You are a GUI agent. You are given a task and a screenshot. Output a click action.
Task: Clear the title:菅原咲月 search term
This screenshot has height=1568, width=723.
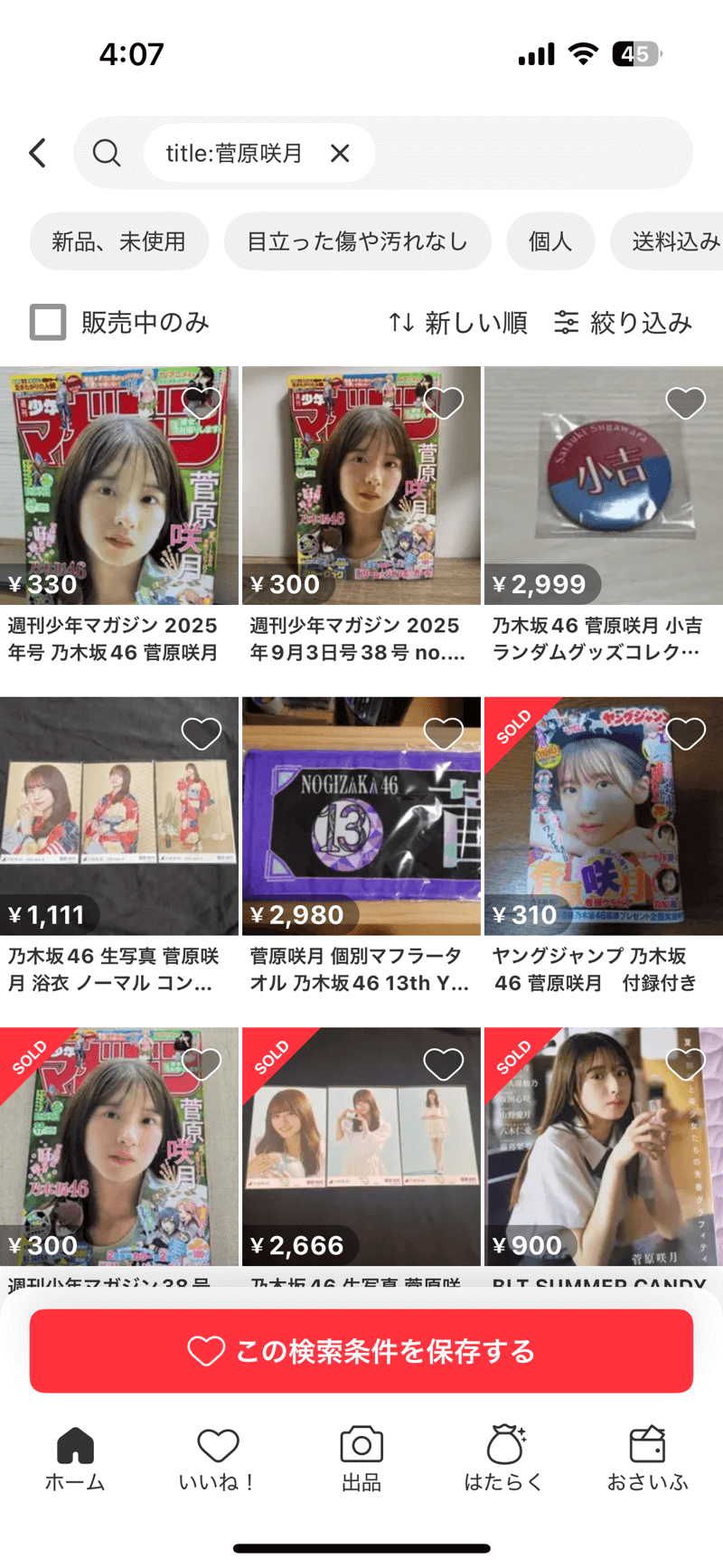(340, 153)
